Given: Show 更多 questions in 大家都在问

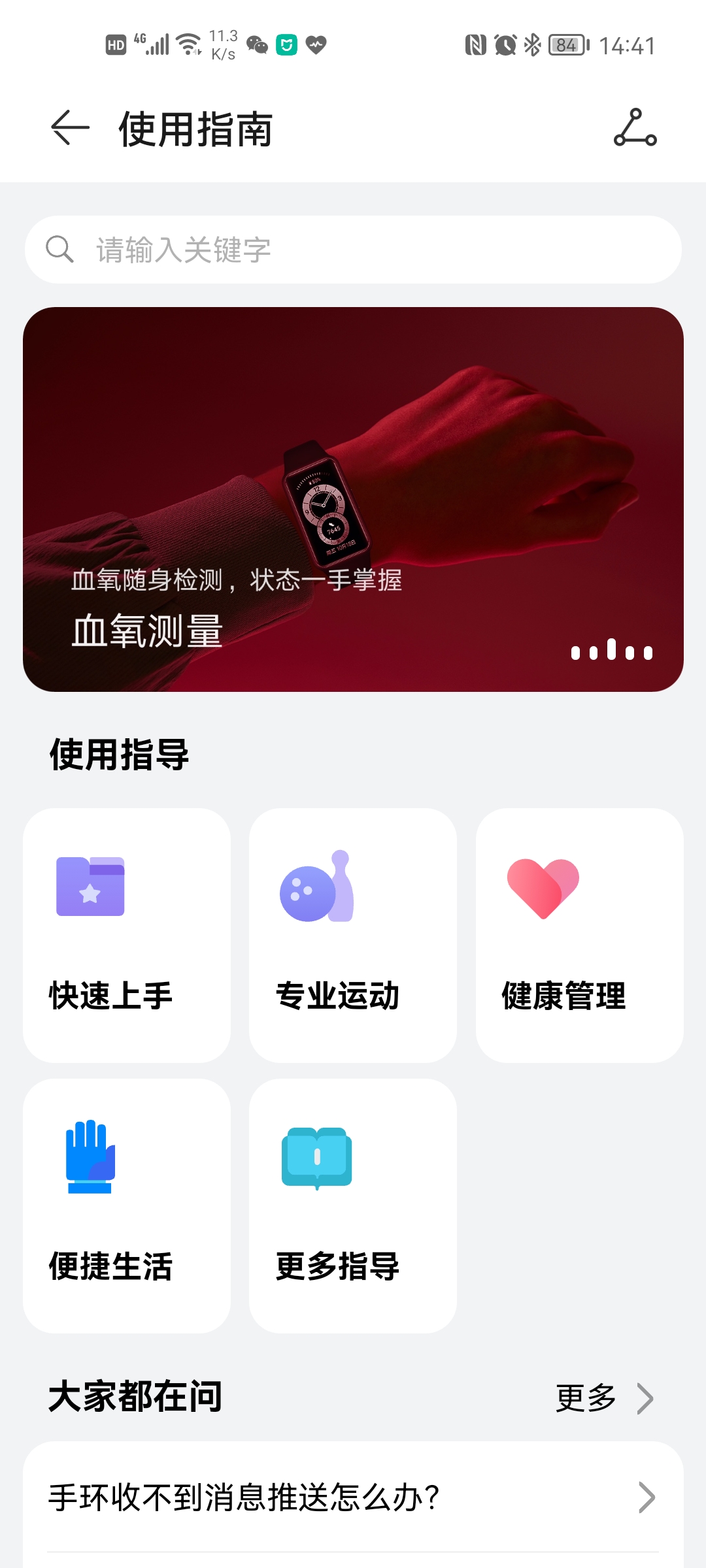Looking at the screenshot, I should pos(604,1399).
